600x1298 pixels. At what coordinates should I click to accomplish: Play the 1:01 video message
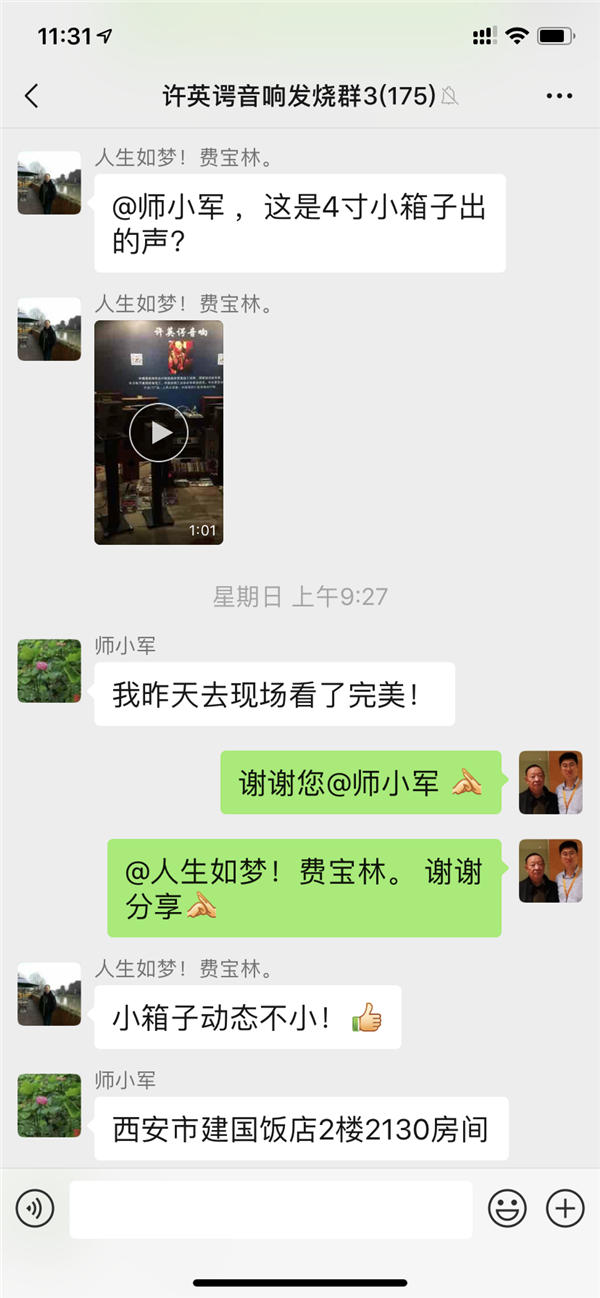(x=159, y=432)
